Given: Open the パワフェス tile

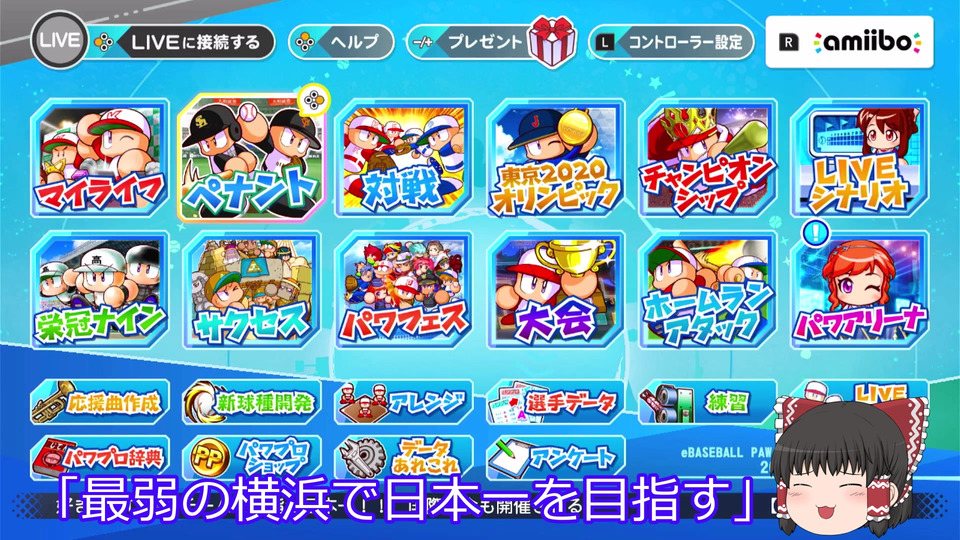Looking at the screenshot, I should tap(404, 290).
